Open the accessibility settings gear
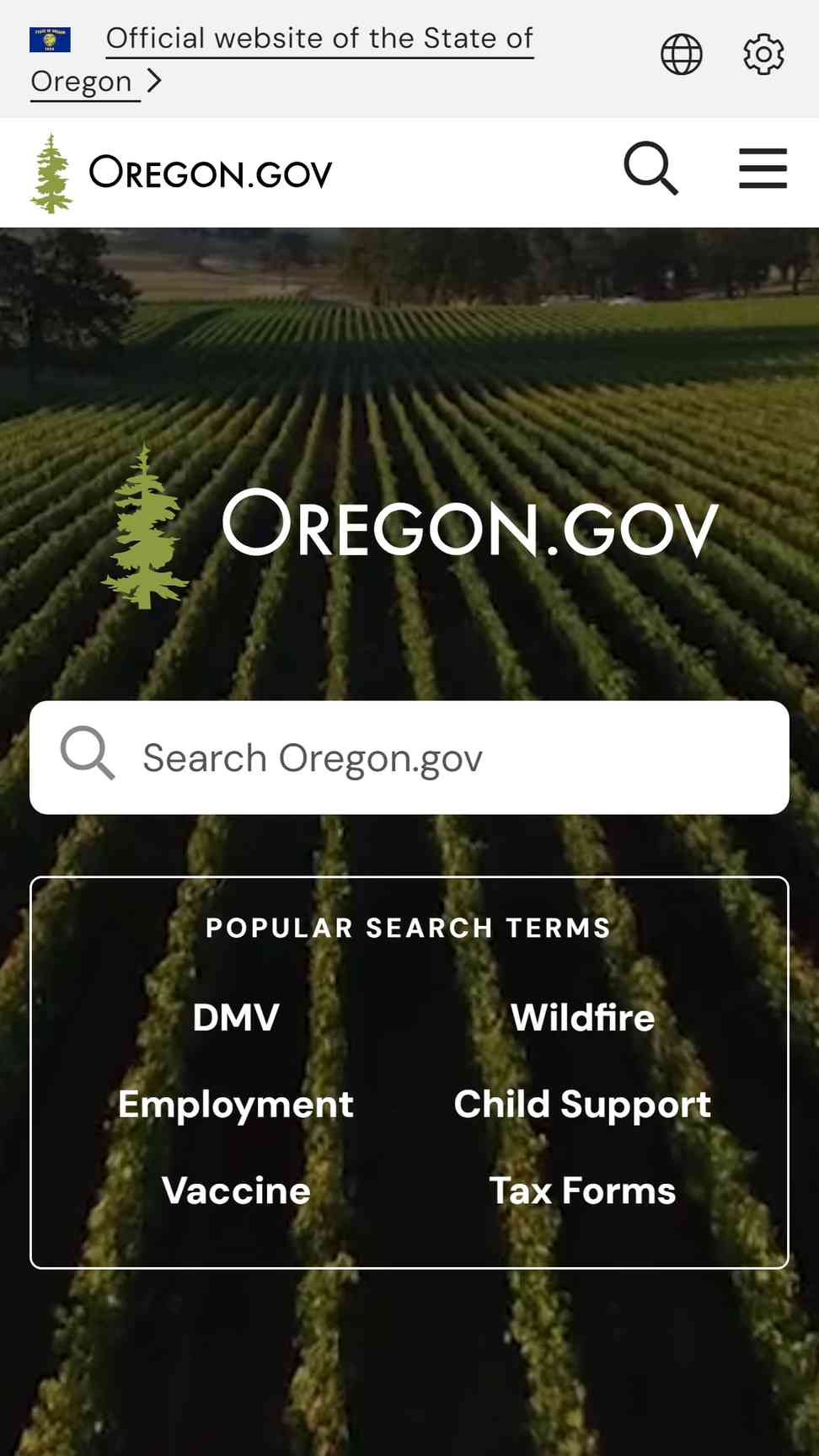Image resolution: width=819 pixels, height=1456 pixels. coord(763,55)
